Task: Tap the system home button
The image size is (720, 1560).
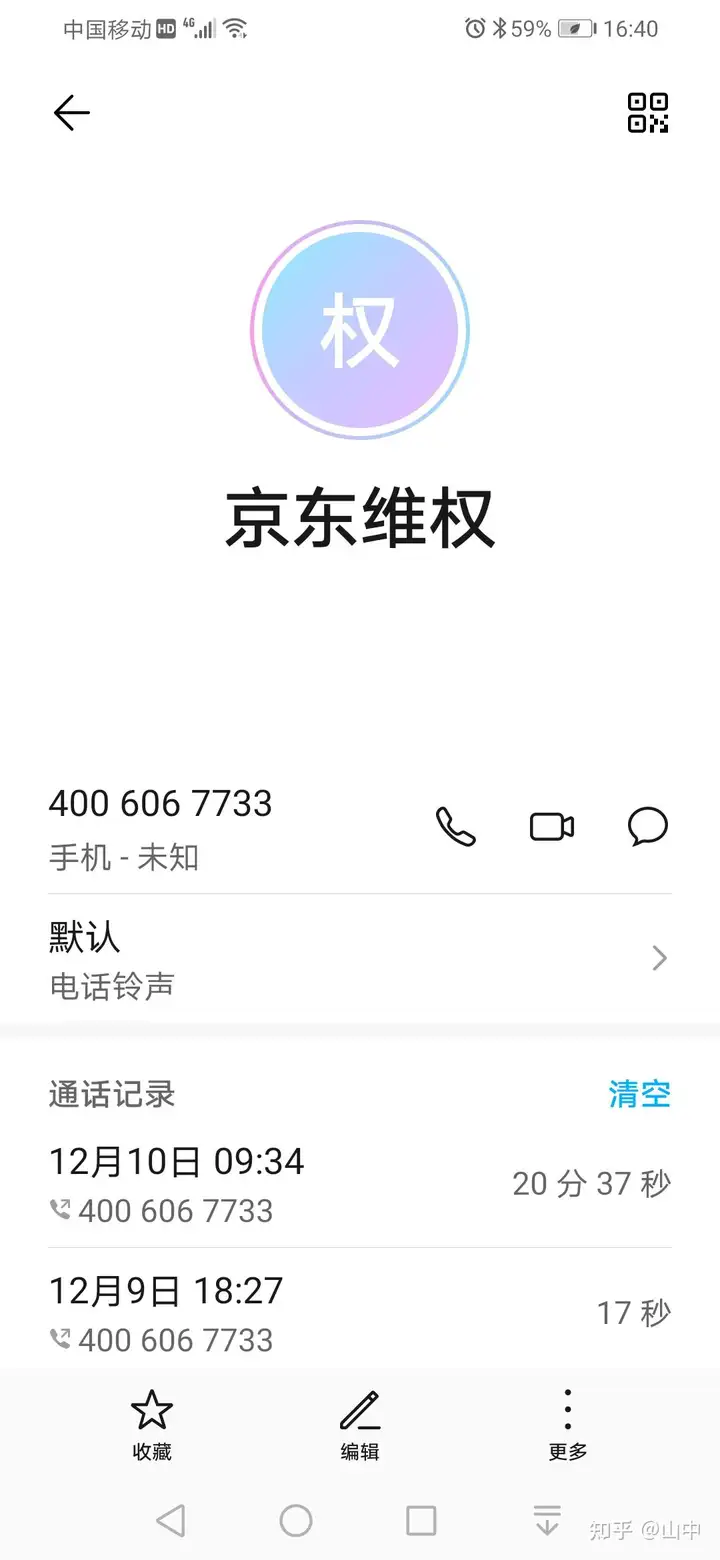Action: [x=296, y=1521]
